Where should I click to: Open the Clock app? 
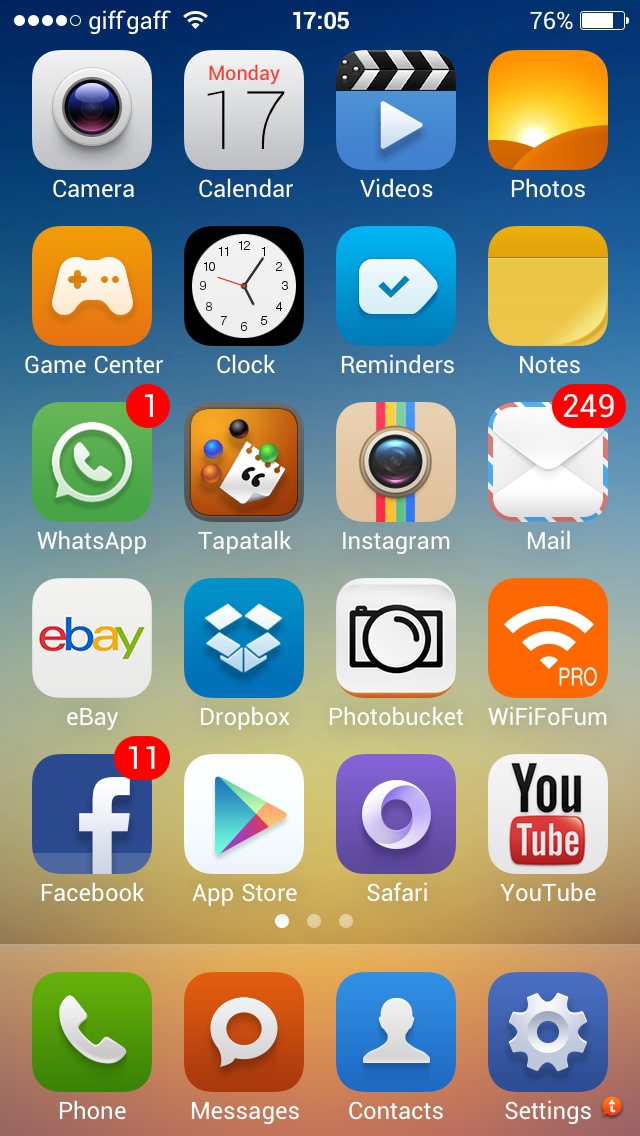tap(244, 285)
